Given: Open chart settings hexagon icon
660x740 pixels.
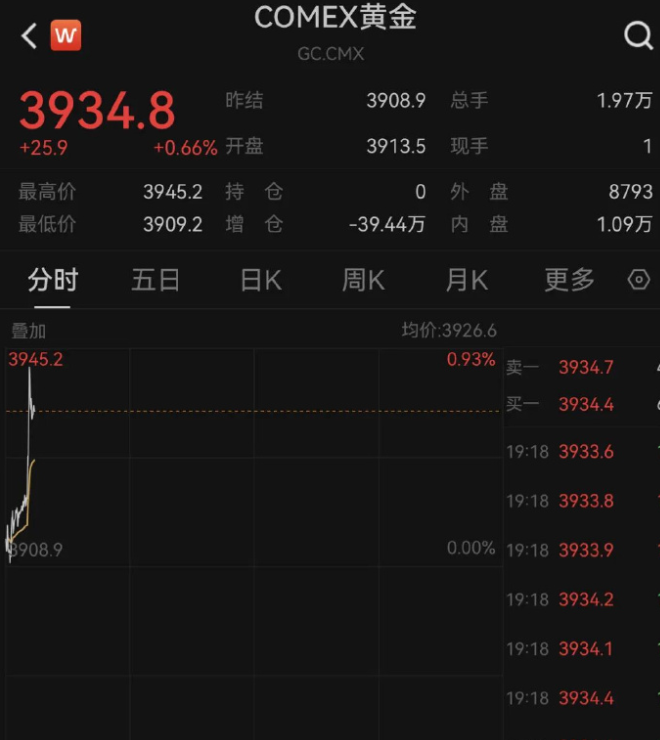Looking at the screenshot, I should (x=638, y=280).
